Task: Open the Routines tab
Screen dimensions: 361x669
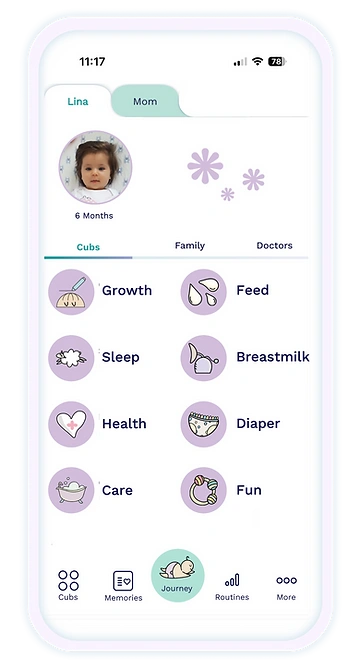Action: tap(232, 587)
